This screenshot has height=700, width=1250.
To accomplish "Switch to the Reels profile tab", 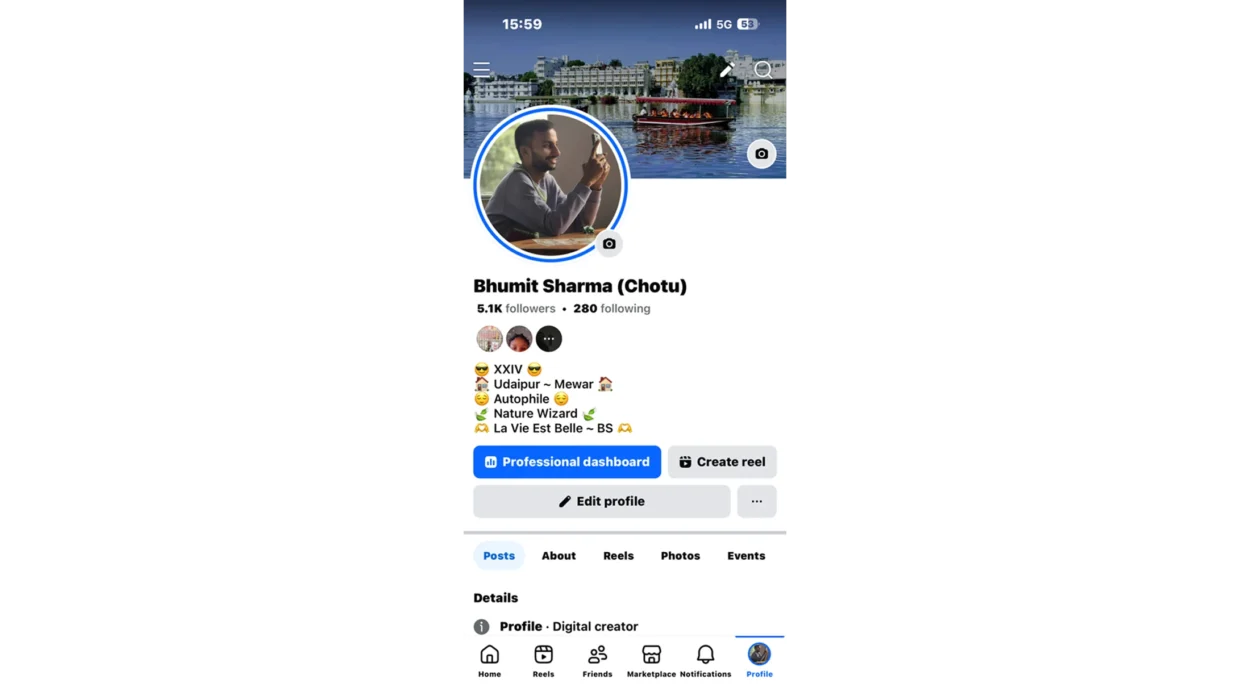I will [x=618, y=556].
